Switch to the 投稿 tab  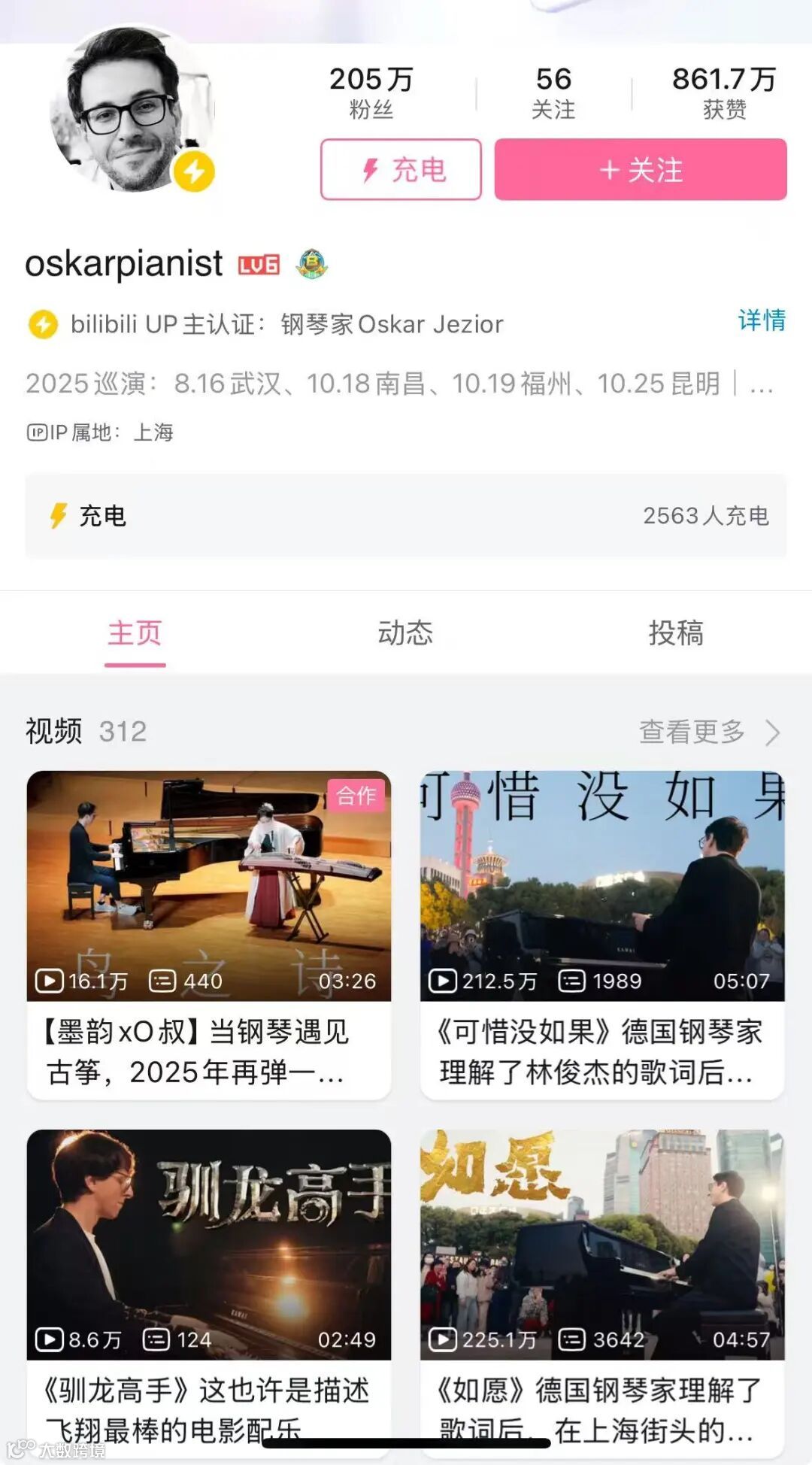[x=676, y=633]
